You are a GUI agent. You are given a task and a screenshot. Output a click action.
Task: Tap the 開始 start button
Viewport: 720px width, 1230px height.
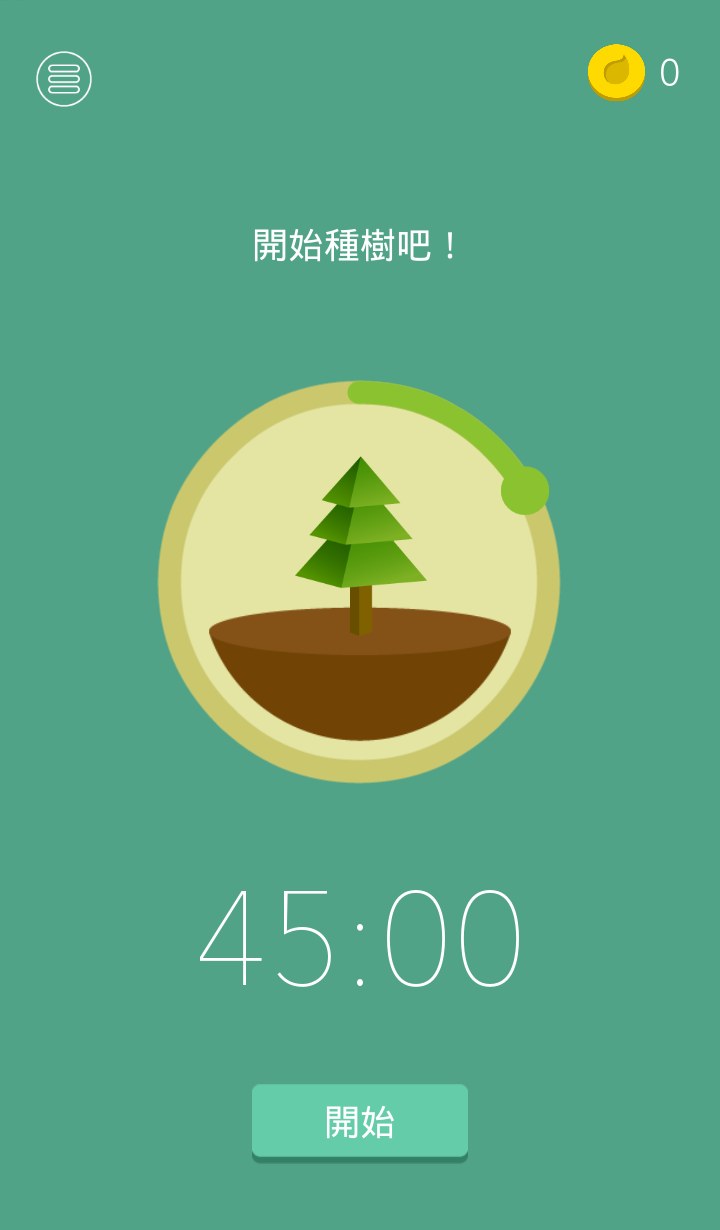click(x=360, y=1121)
